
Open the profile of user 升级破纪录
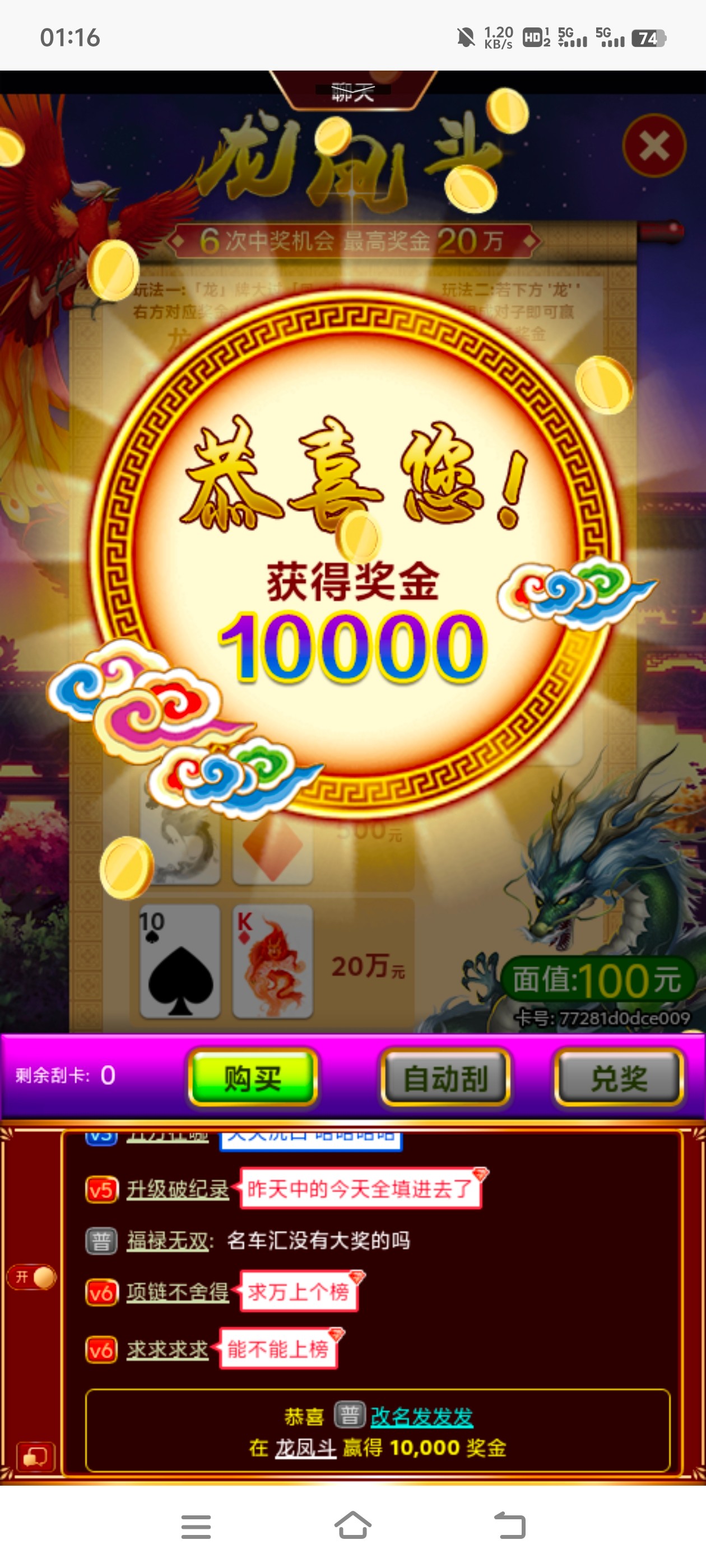177,1189
